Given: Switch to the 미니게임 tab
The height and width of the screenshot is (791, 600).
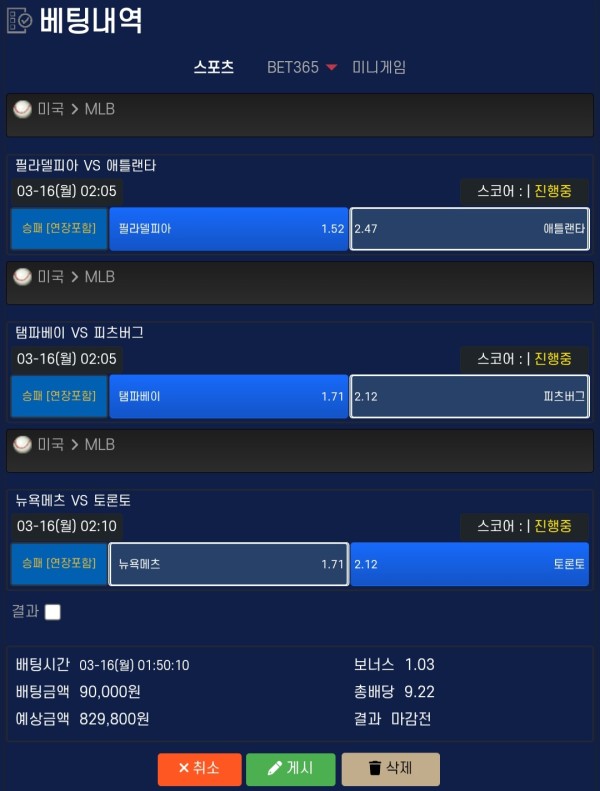Looking at the screenshot, I should [379, 67].
